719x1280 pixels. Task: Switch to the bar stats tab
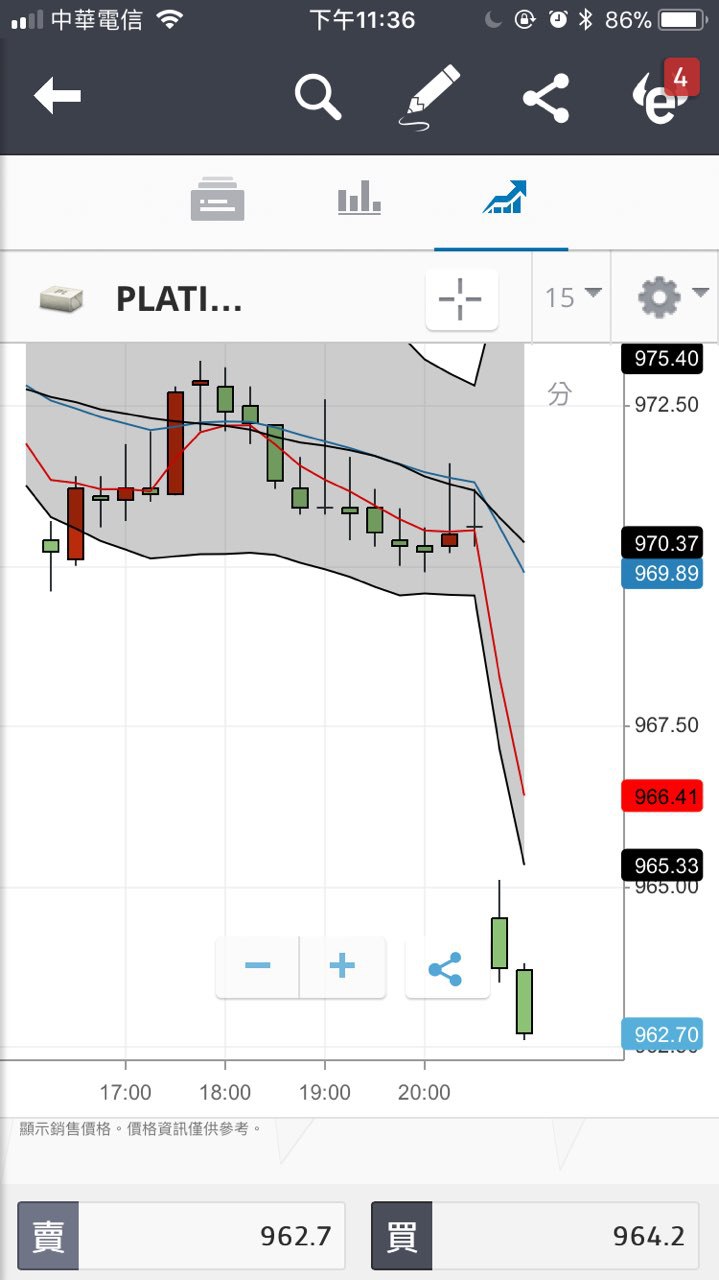359,198
